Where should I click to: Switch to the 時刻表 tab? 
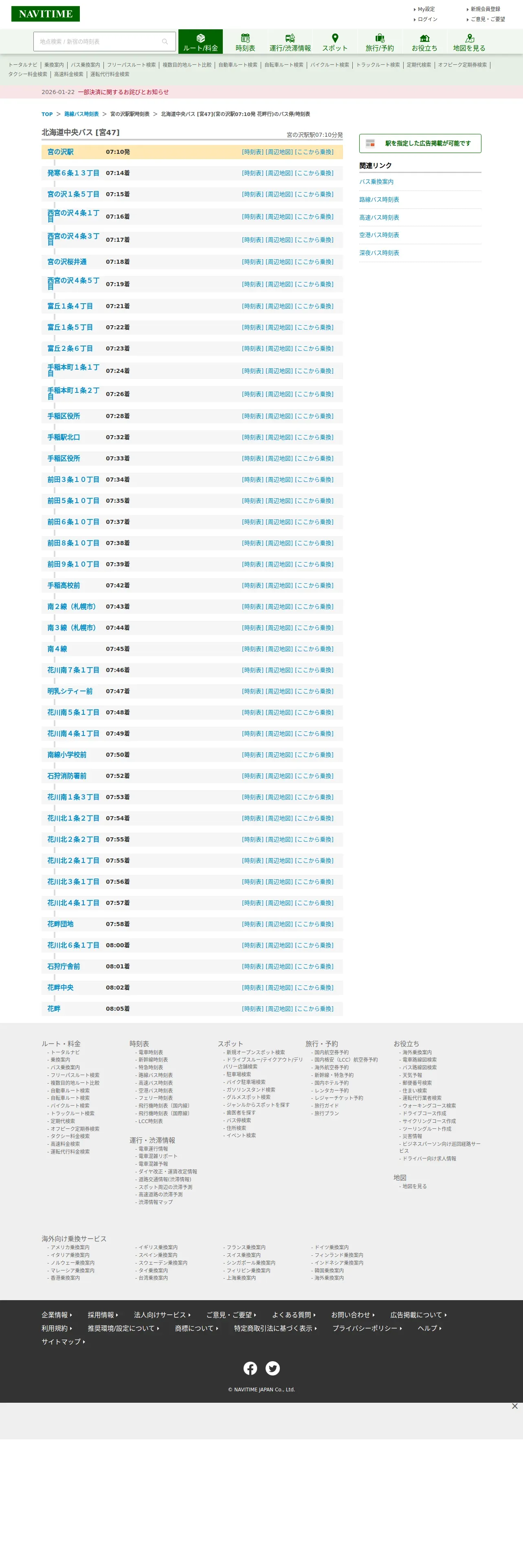[x=245, y=42]
